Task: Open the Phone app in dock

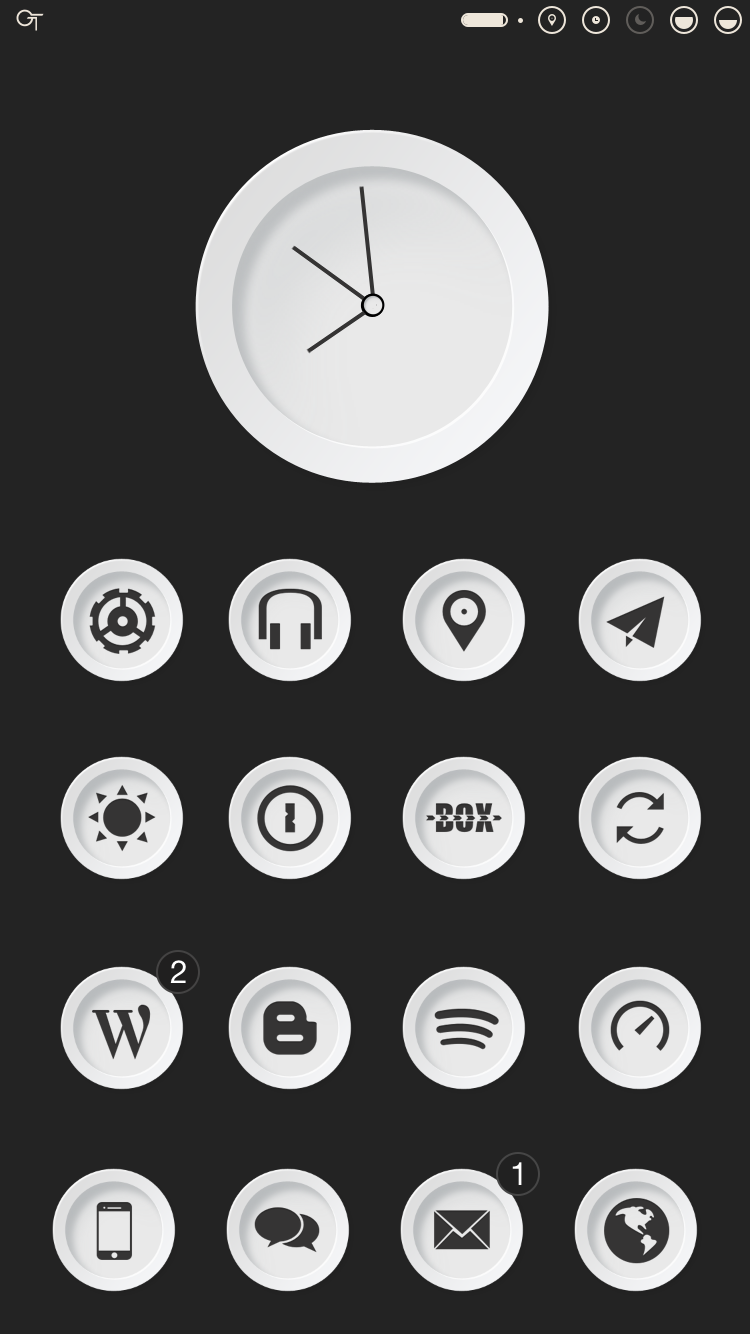Action: click(114, 1230)
